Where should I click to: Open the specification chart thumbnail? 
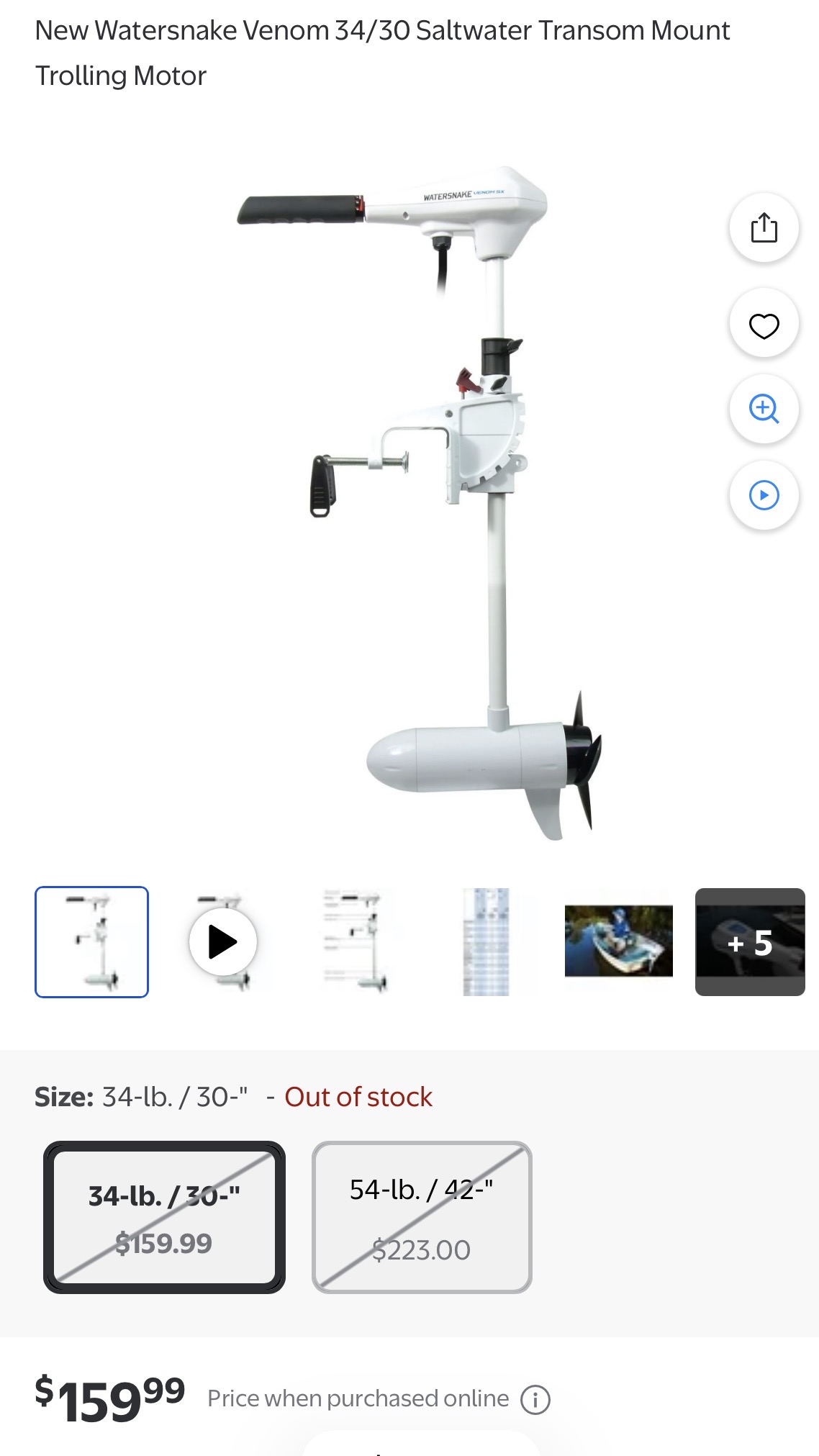(x=487, y=942)
